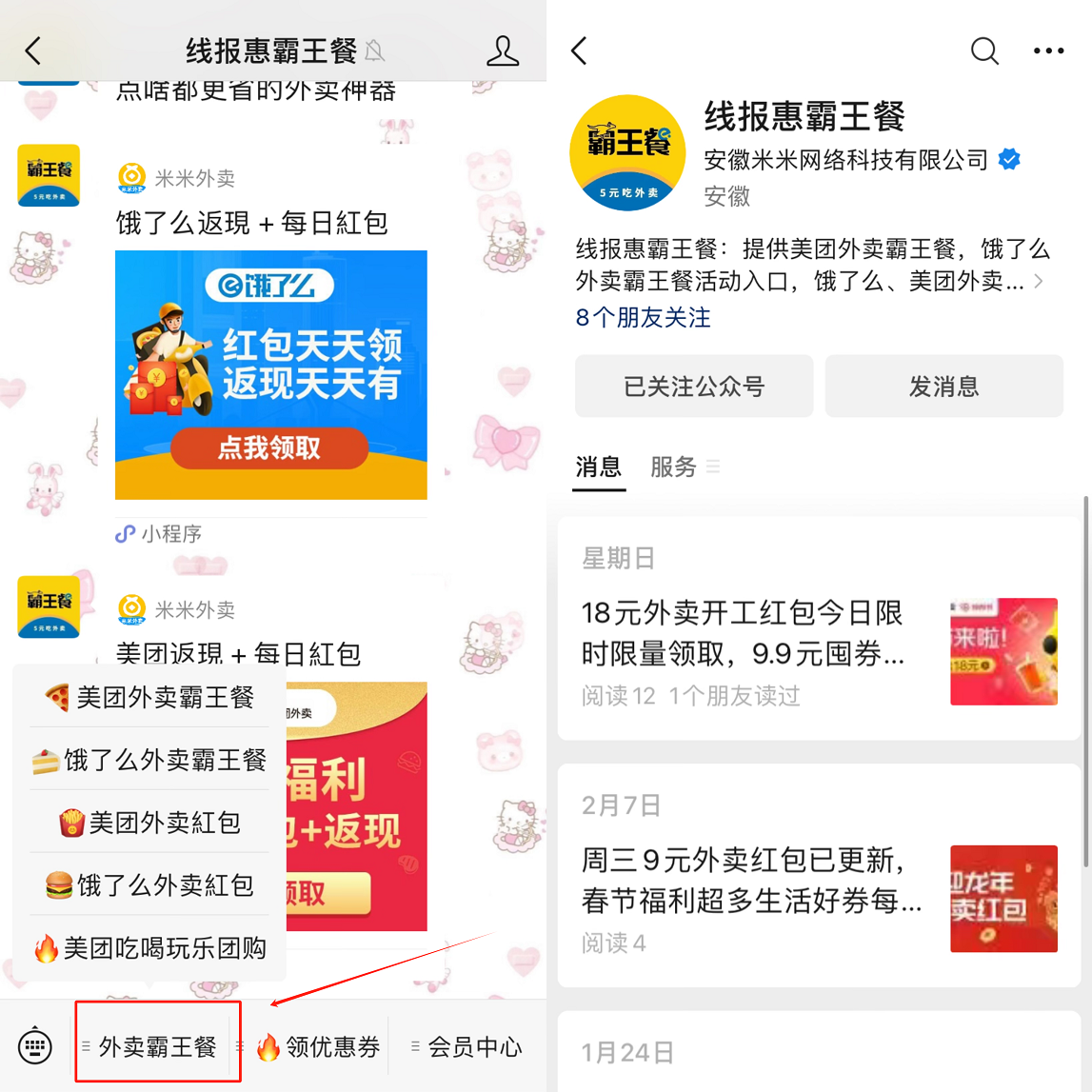Open 美团吃喝玩乐团购 from the popup menu
This screenshot has height=1092, width=1092.
click(x=150, y=948)
